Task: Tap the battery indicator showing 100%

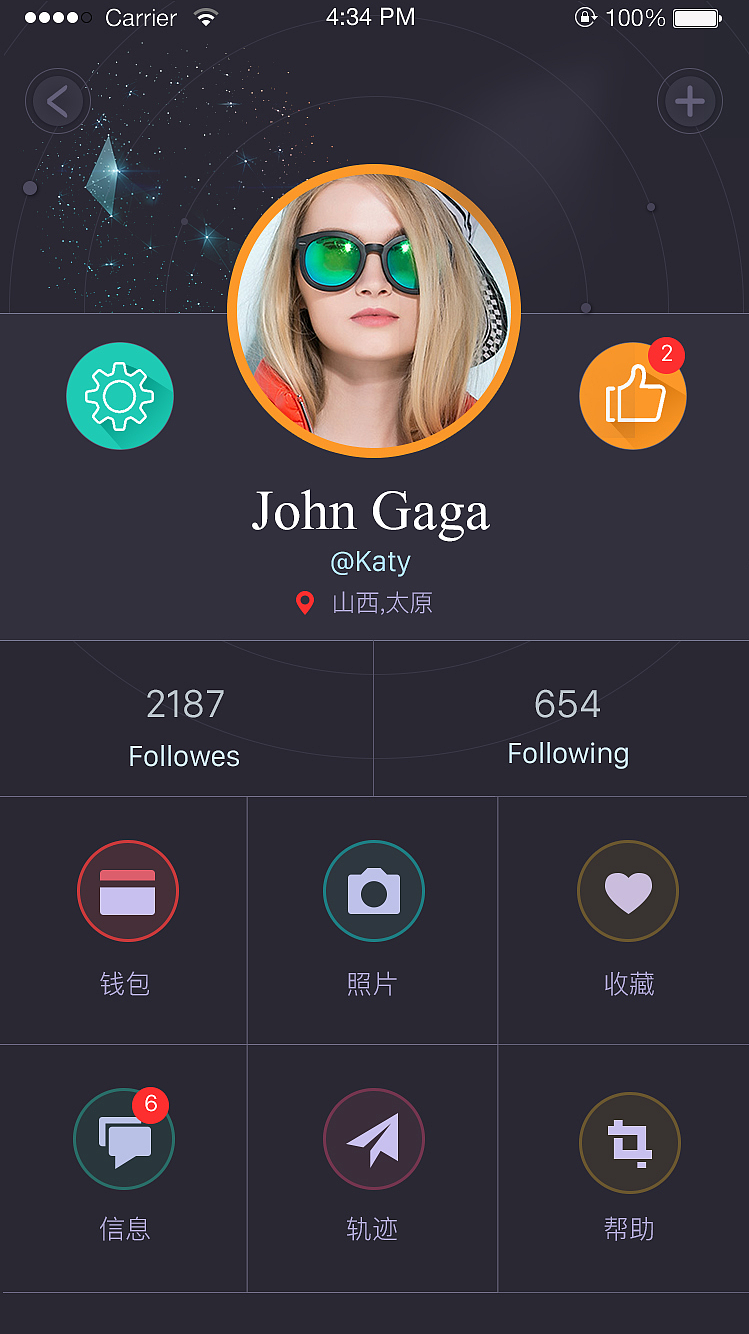Action: click(x=695, y=17)
